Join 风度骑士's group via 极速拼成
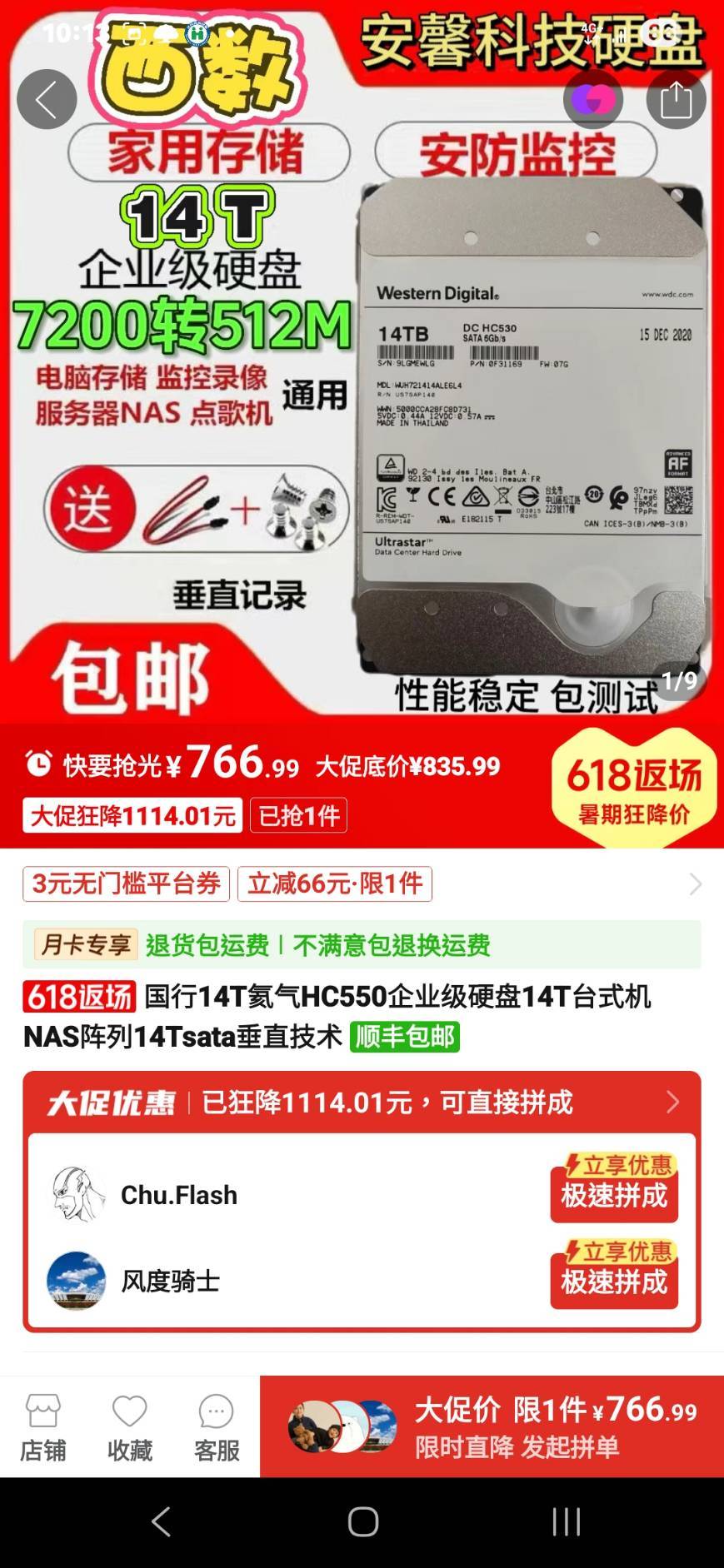Screen dimensions: 724x1568 tap(614, 1282)
